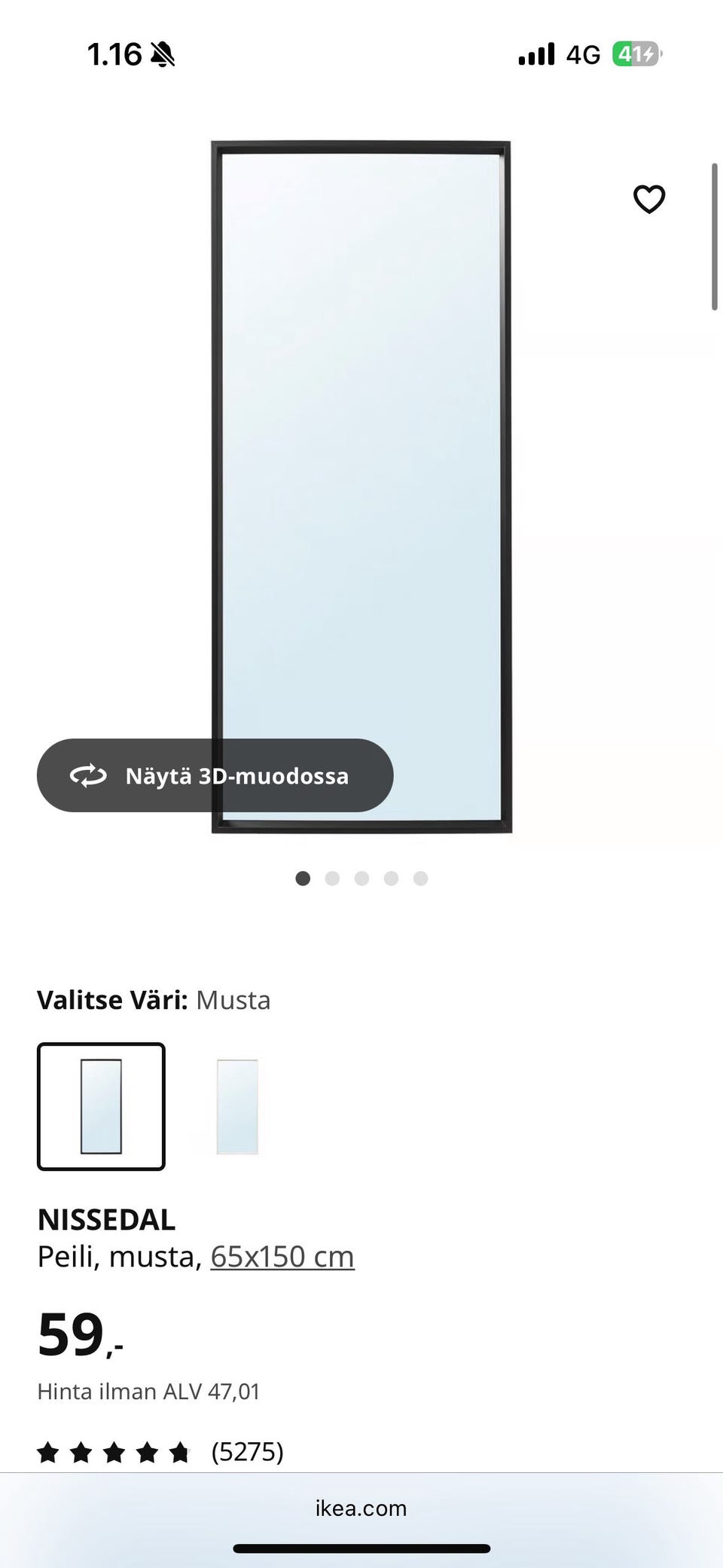Add the NISSEDAL mirror to favorites
Viewport: 723px width, 1568px height.
tap(649, 199)
